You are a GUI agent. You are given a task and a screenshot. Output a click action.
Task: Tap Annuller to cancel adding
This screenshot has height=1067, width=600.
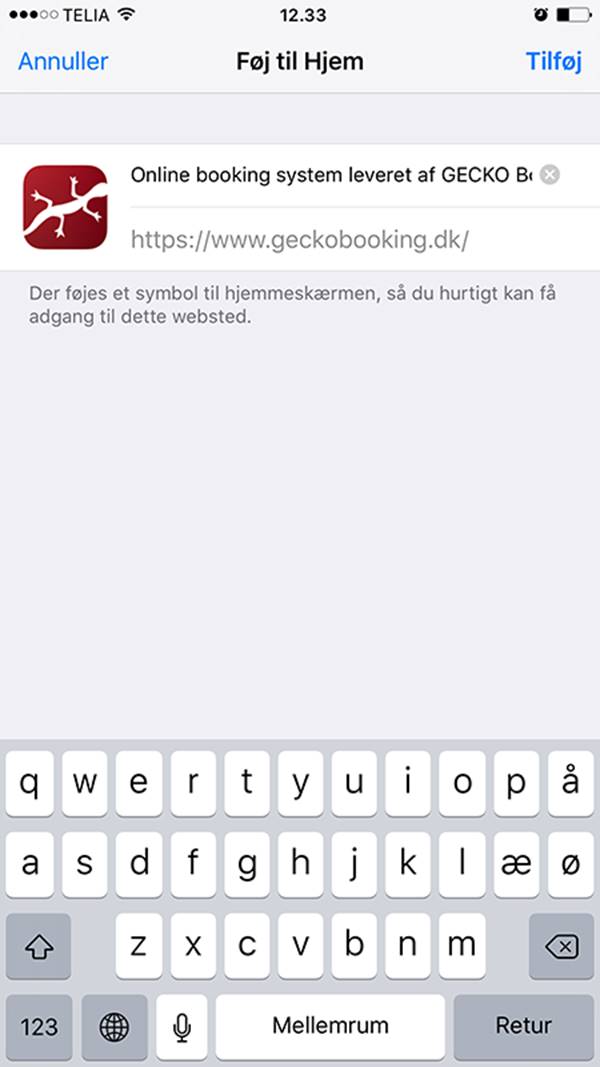63,61
